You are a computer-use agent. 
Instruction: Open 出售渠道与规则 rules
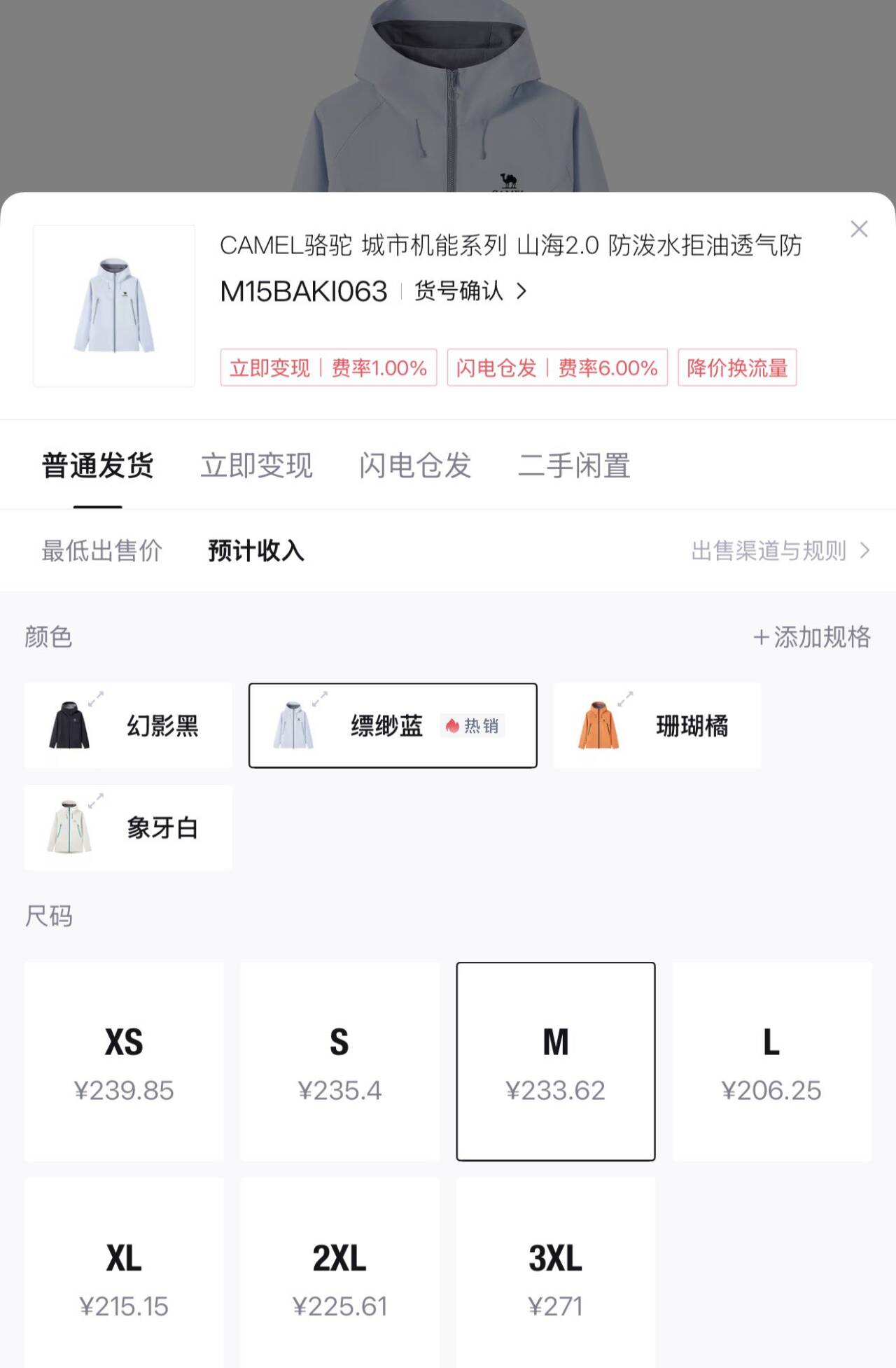tap(780, 551)
